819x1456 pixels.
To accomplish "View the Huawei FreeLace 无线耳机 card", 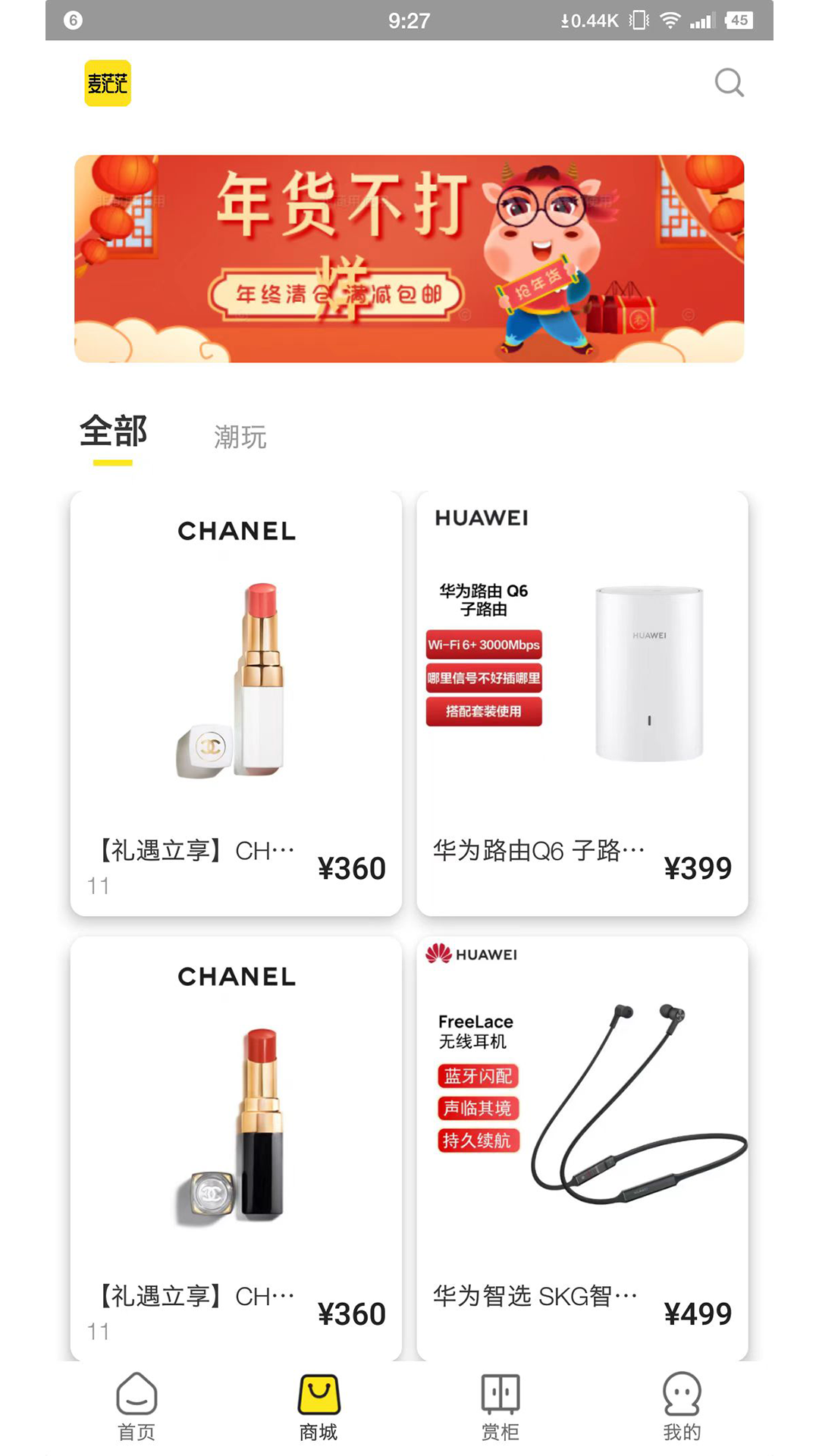I will click(582, 1147).
